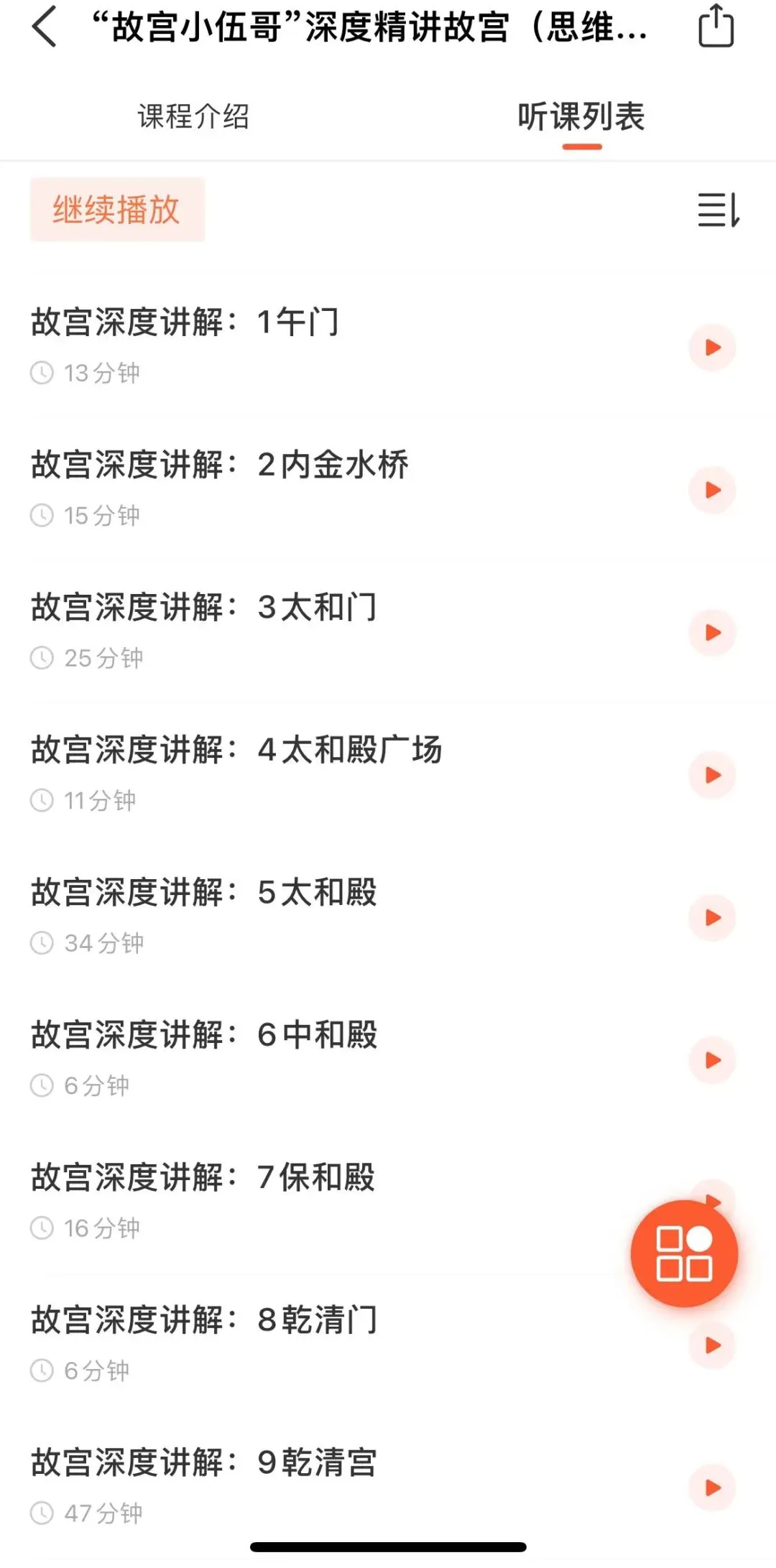Go back using the top-left arrow
776x1568 pixels.
(x=45, y=27)
